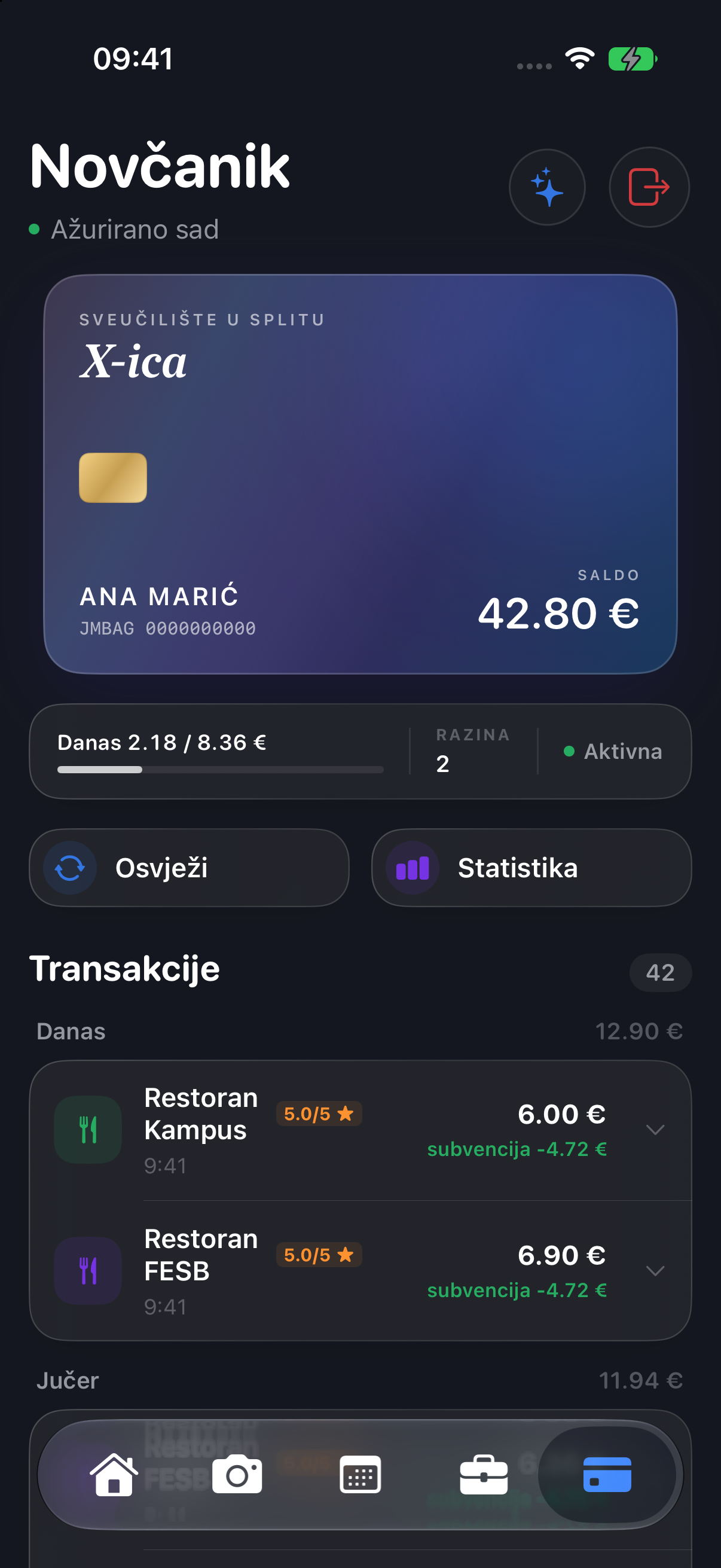Switch to the home tab
This screenshot has width=721, height=1568.
114,1475
